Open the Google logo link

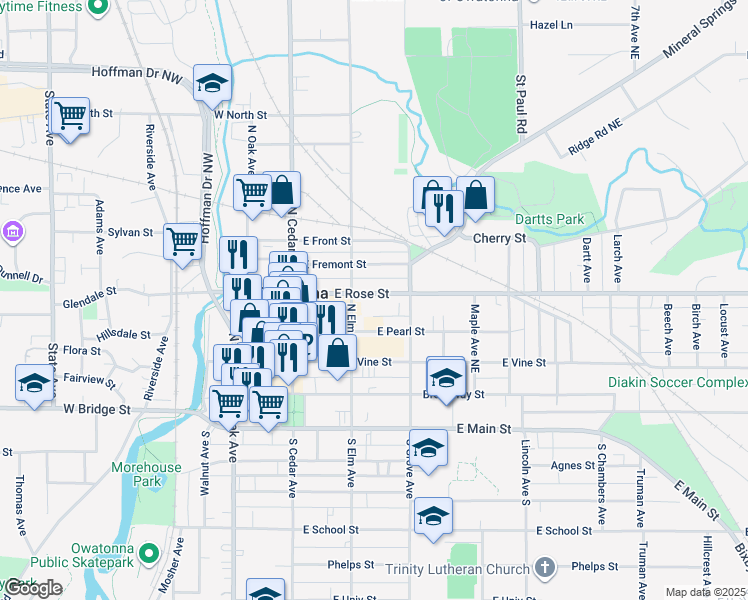(31, 589)
